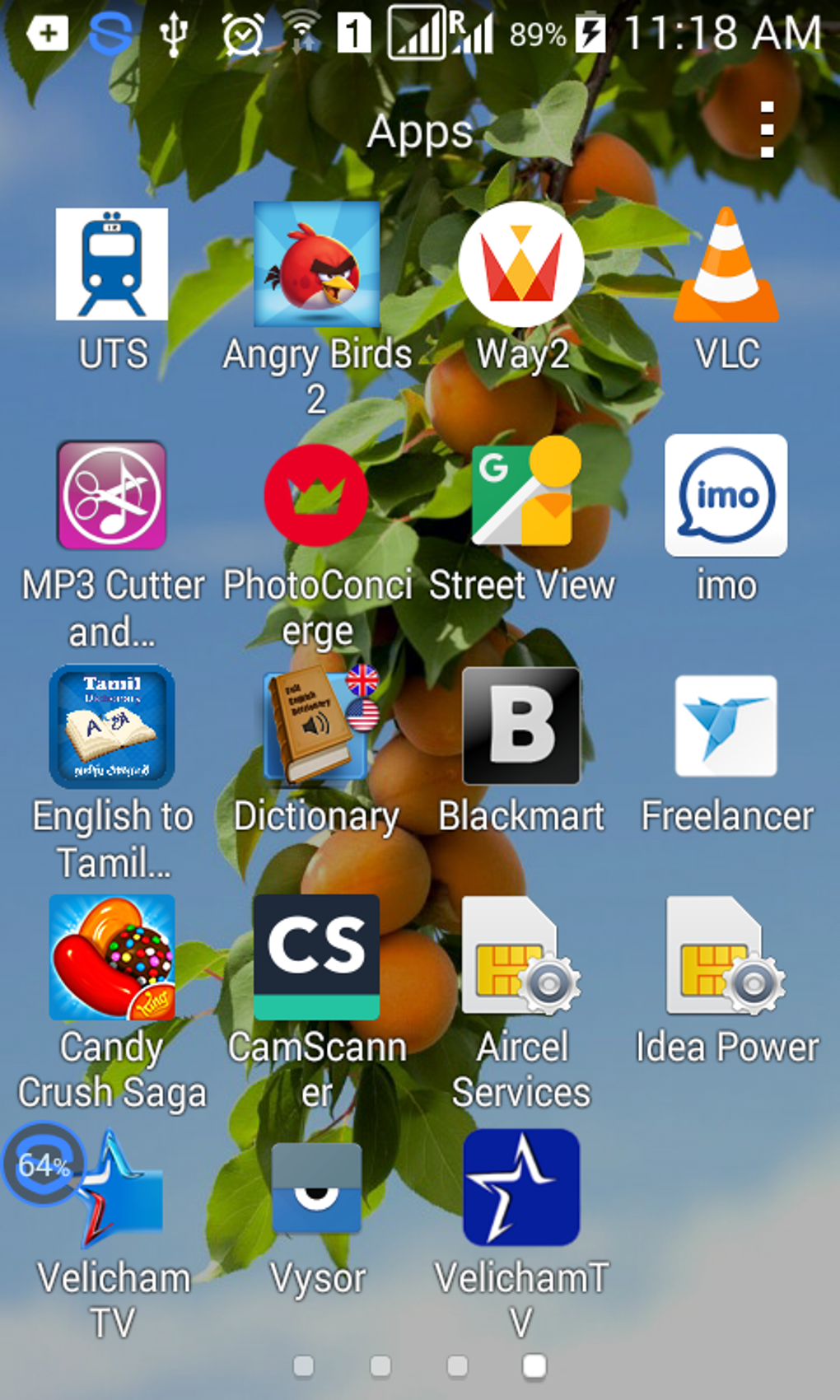Launch the Vysor app
The height and width of the screenshot is (1400, 840).
[316, 1188]
